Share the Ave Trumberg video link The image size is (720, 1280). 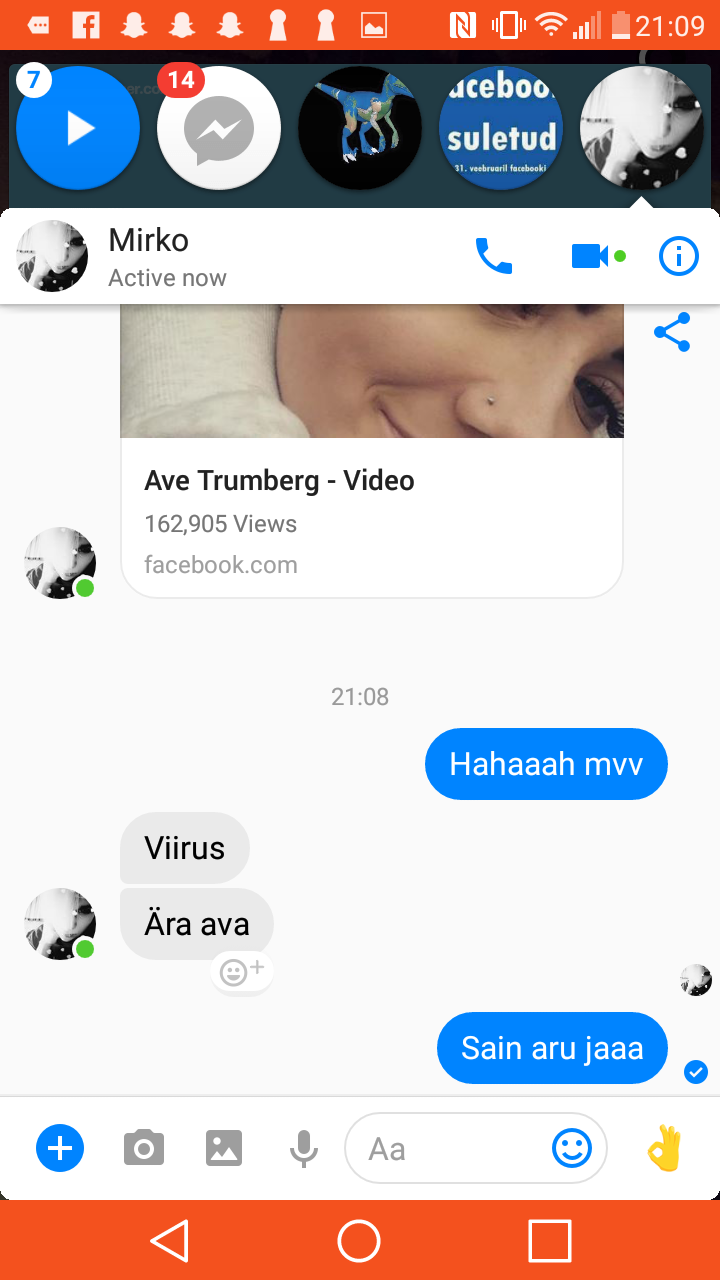672,333
